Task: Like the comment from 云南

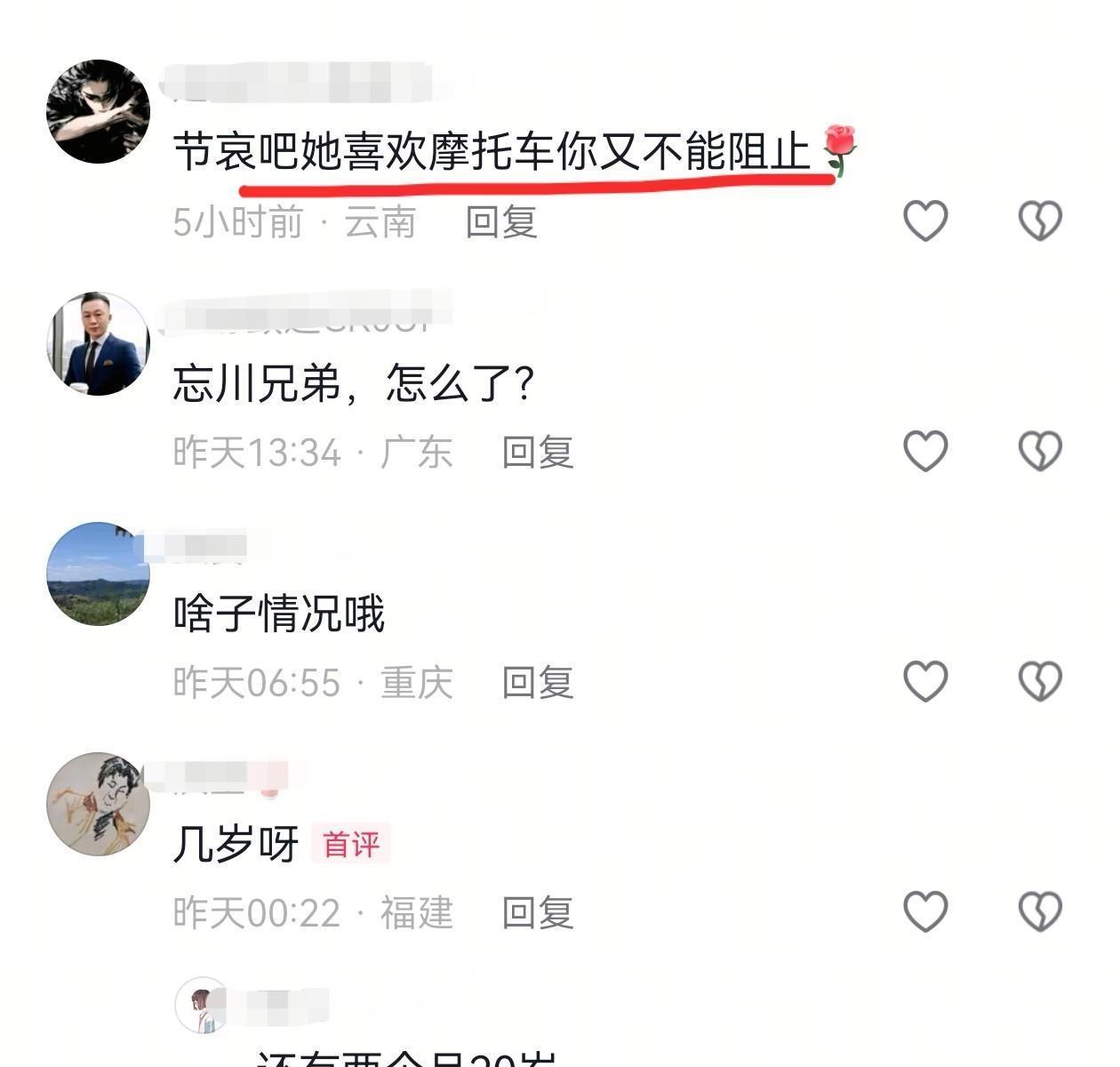Action: click(925, 221)
